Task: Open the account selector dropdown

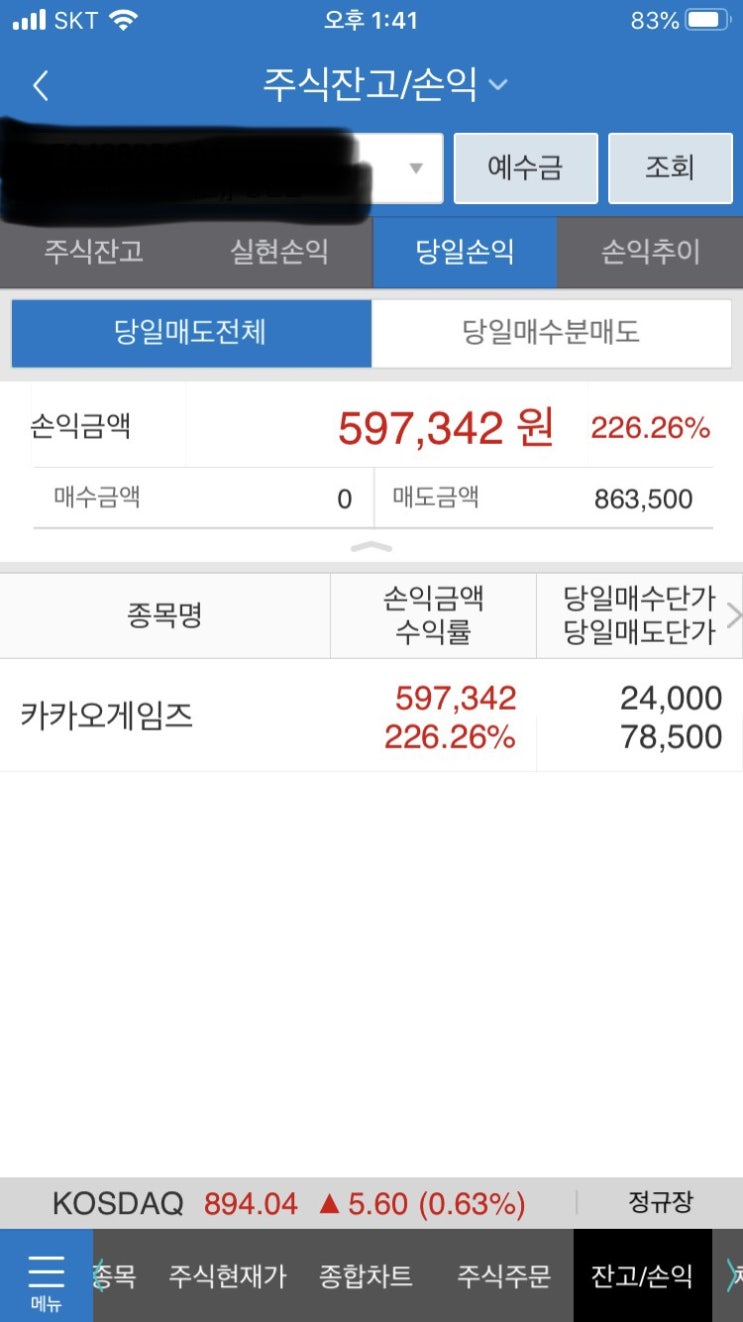Action: click(x=222, y=168)
